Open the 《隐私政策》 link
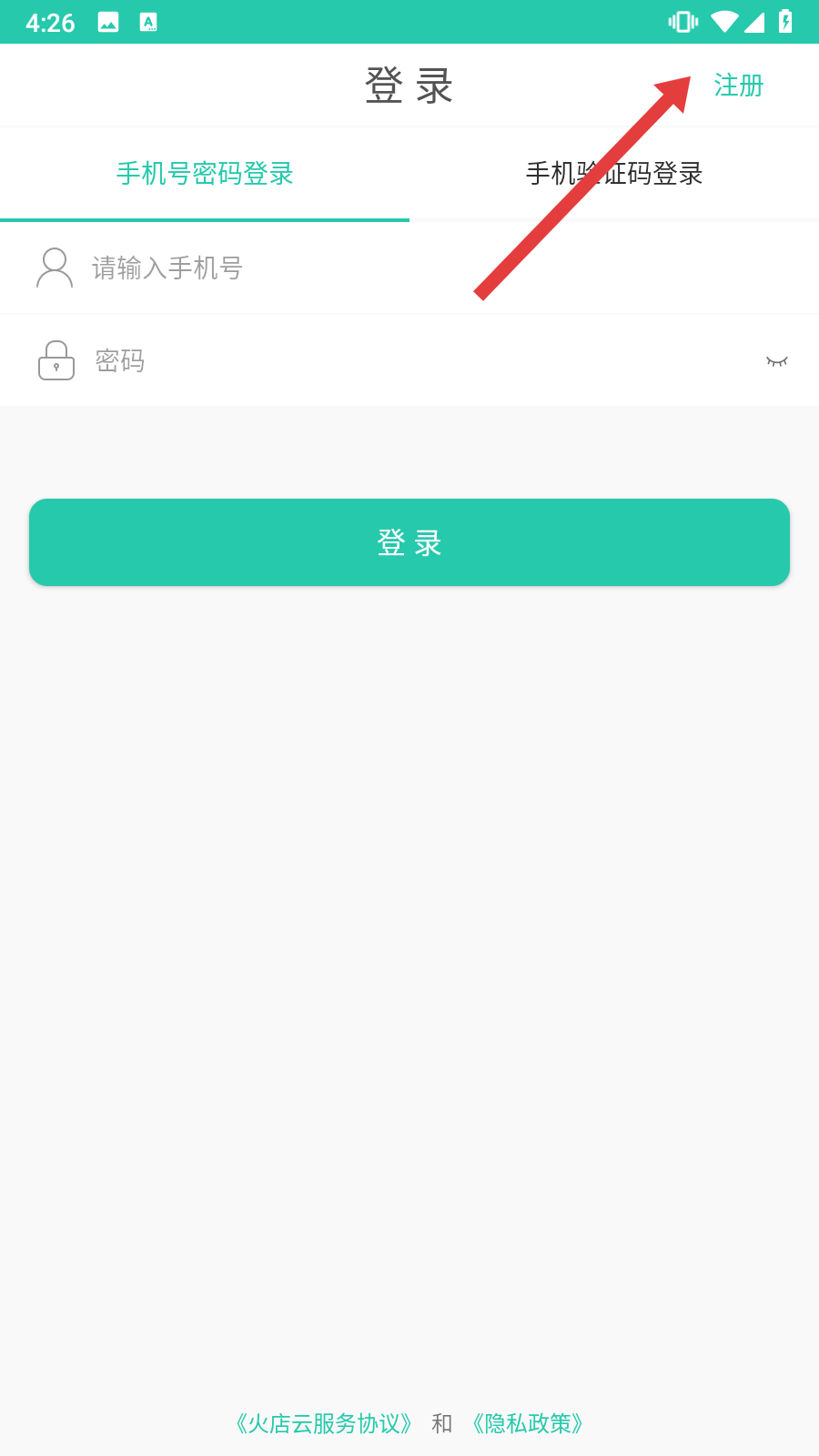 (x=527, y=1423)
